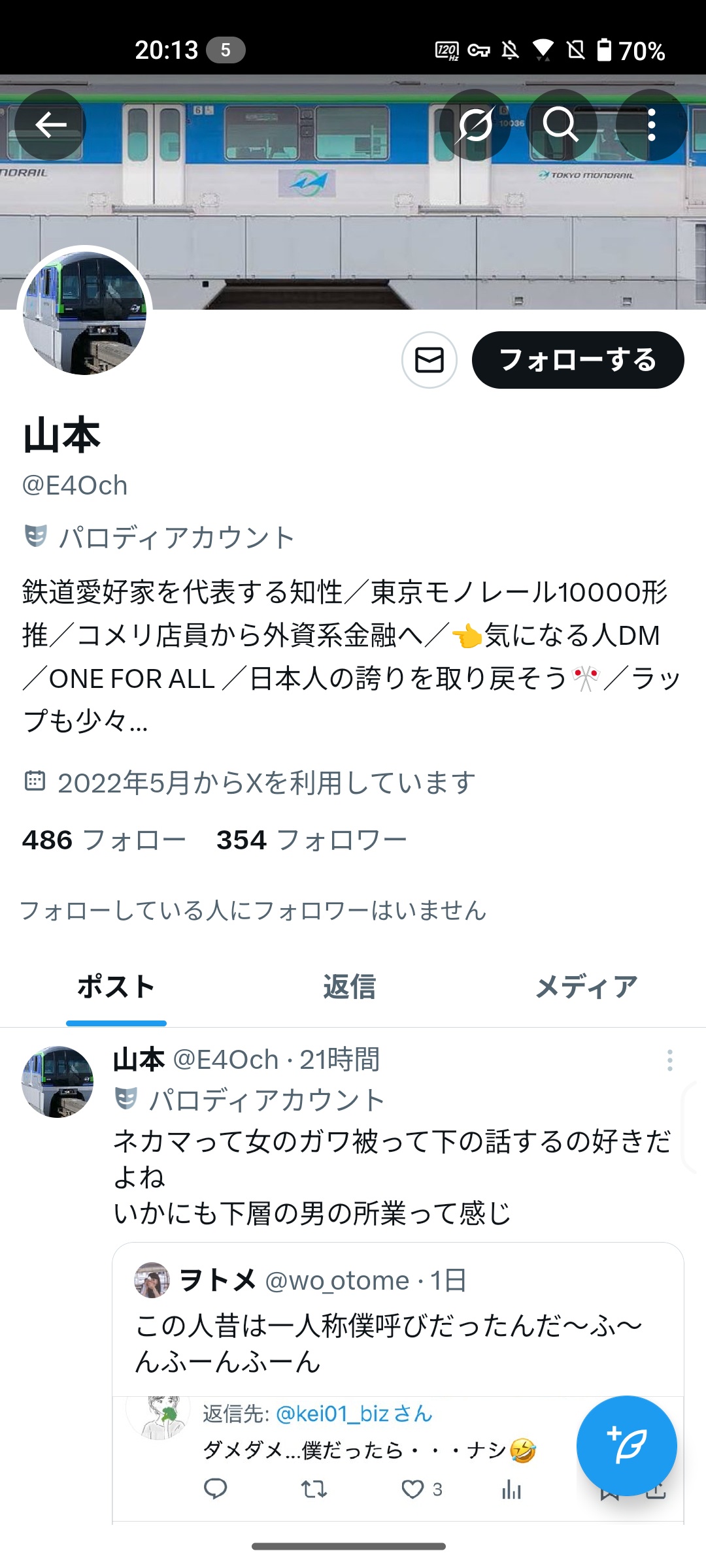Viewport: 706px width, 1568px height.
Task: Open the profile overflow menu
Action: [x=651, y=125]
